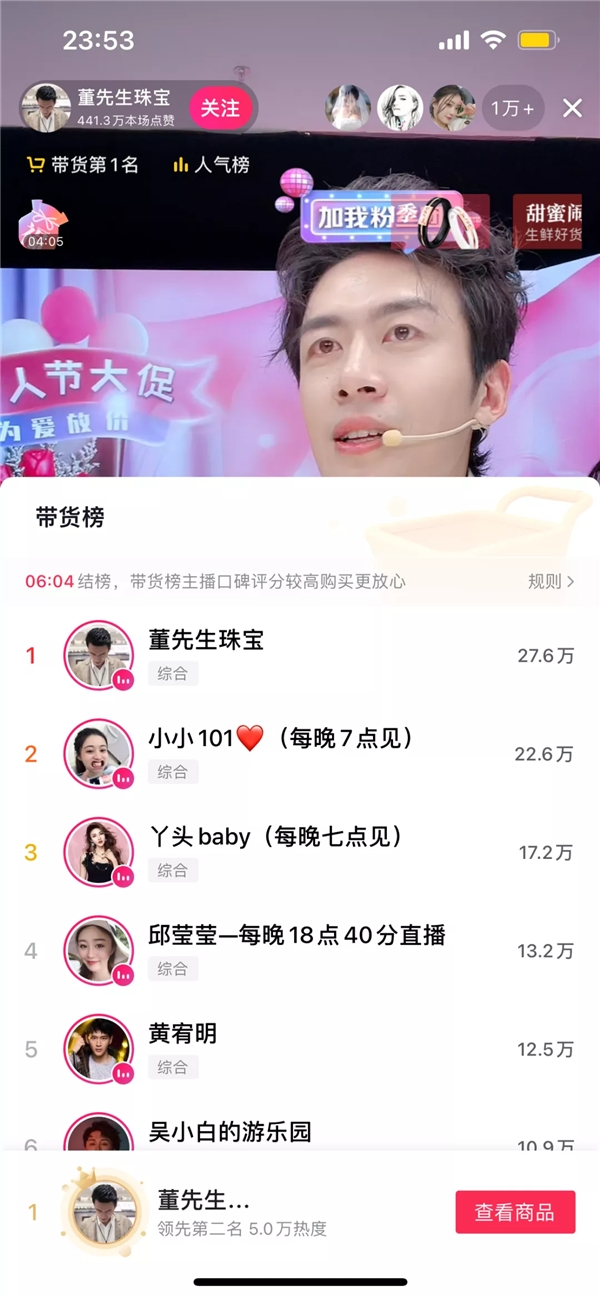The width and height of the screenshot is (600, 1298).
Task: Open the gift bag countdown icon
Action: point(45,223)
